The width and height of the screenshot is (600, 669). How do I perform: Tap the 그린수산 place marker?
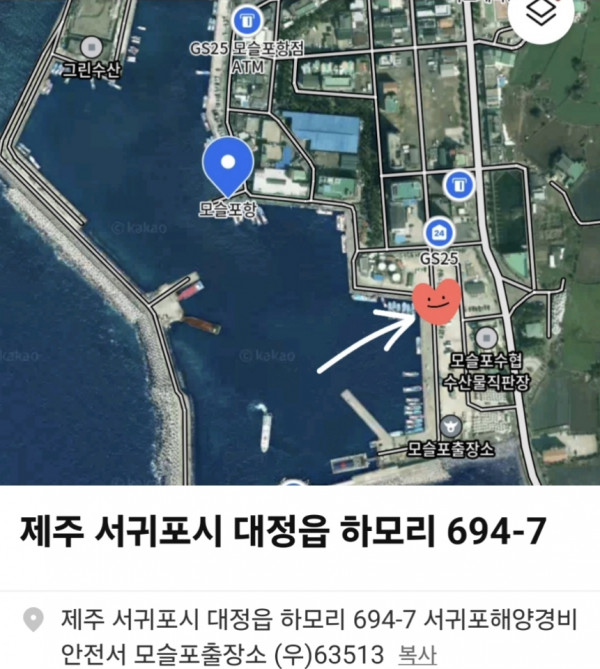[x=92, y=47]
